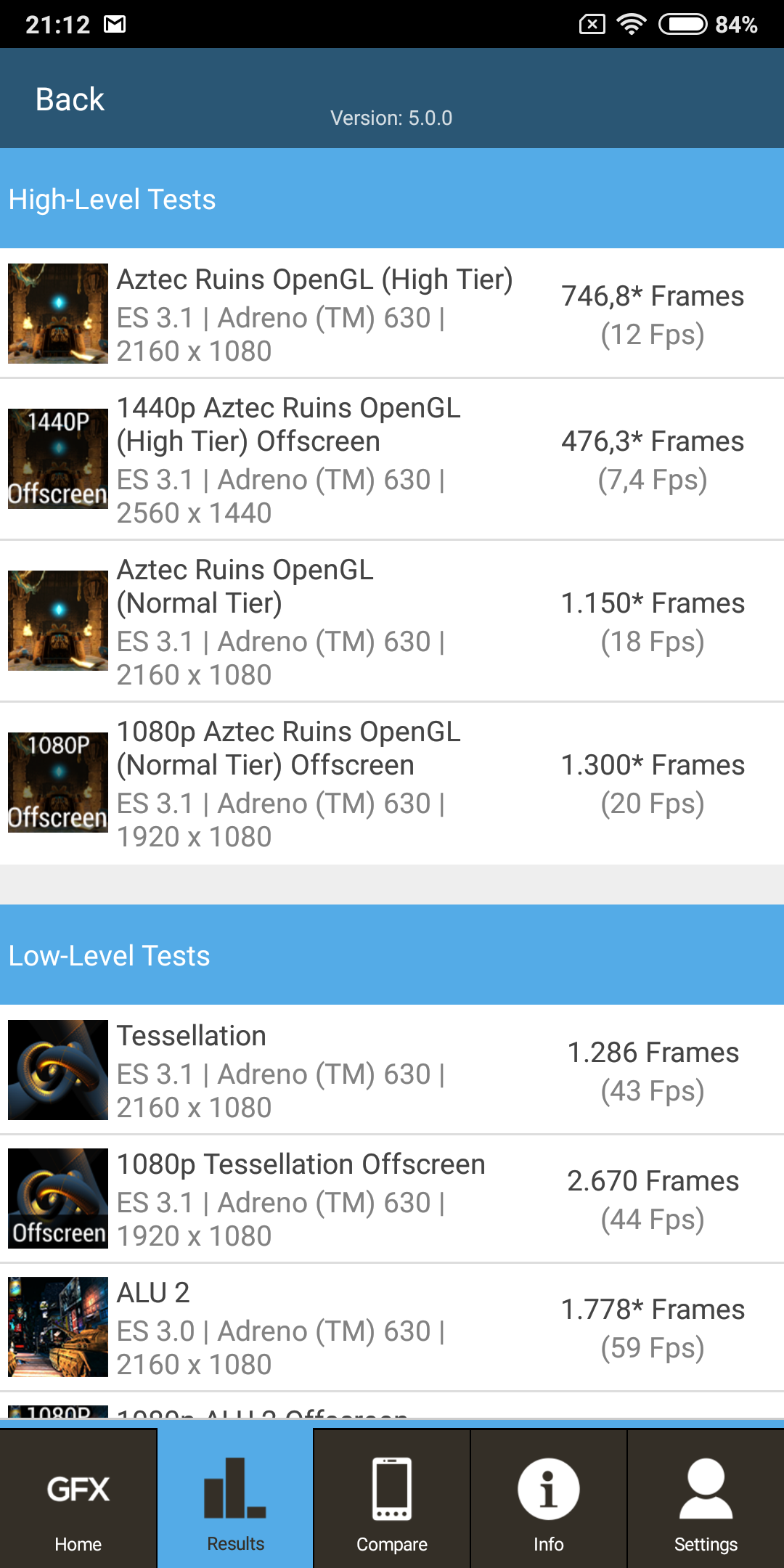Tap the Back button
The width and height of the screenshot is (784, 1568).
70,99
